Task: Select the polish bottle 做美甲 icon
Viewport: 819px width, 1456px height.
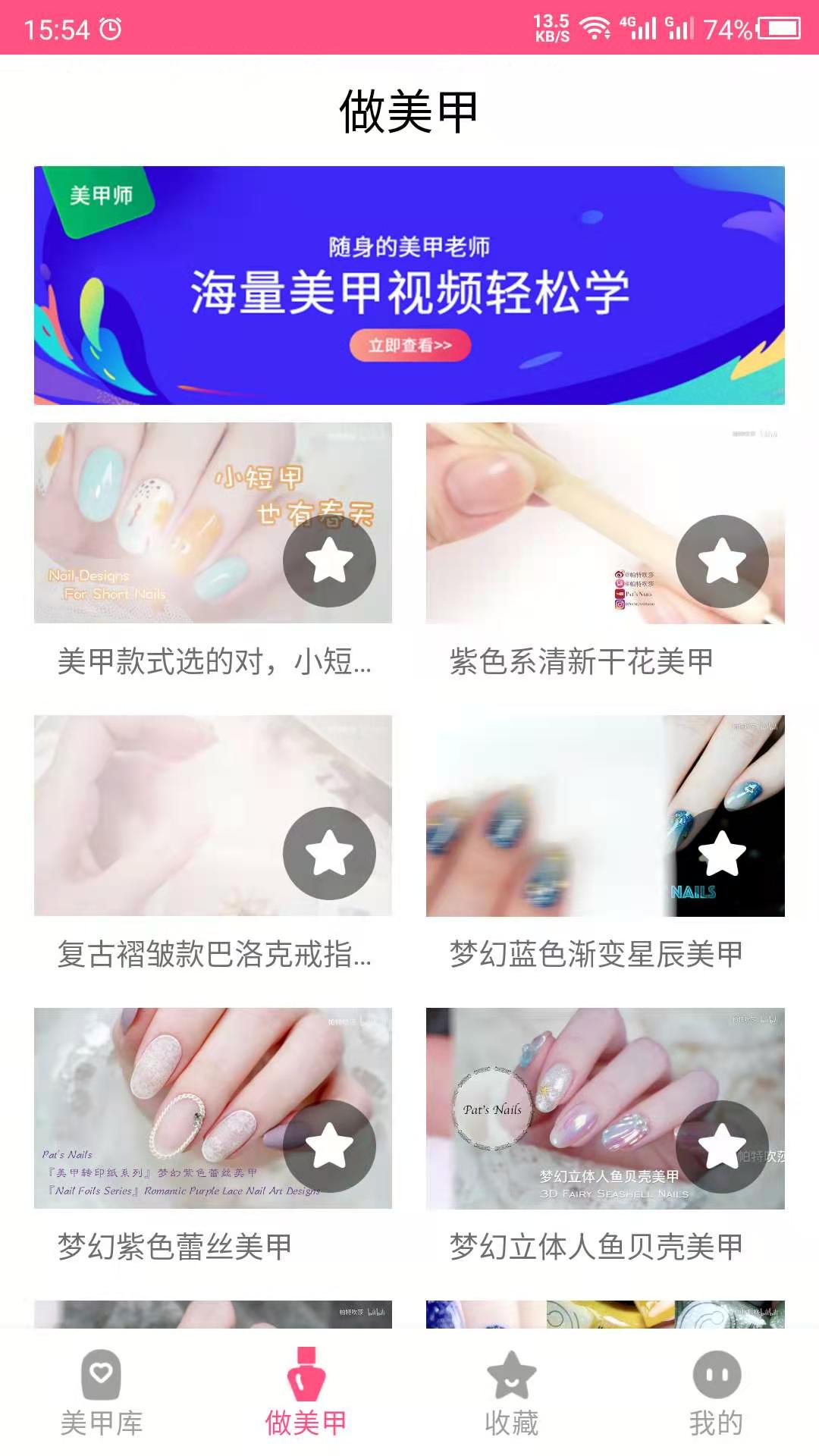Action: coord(307,1376)
